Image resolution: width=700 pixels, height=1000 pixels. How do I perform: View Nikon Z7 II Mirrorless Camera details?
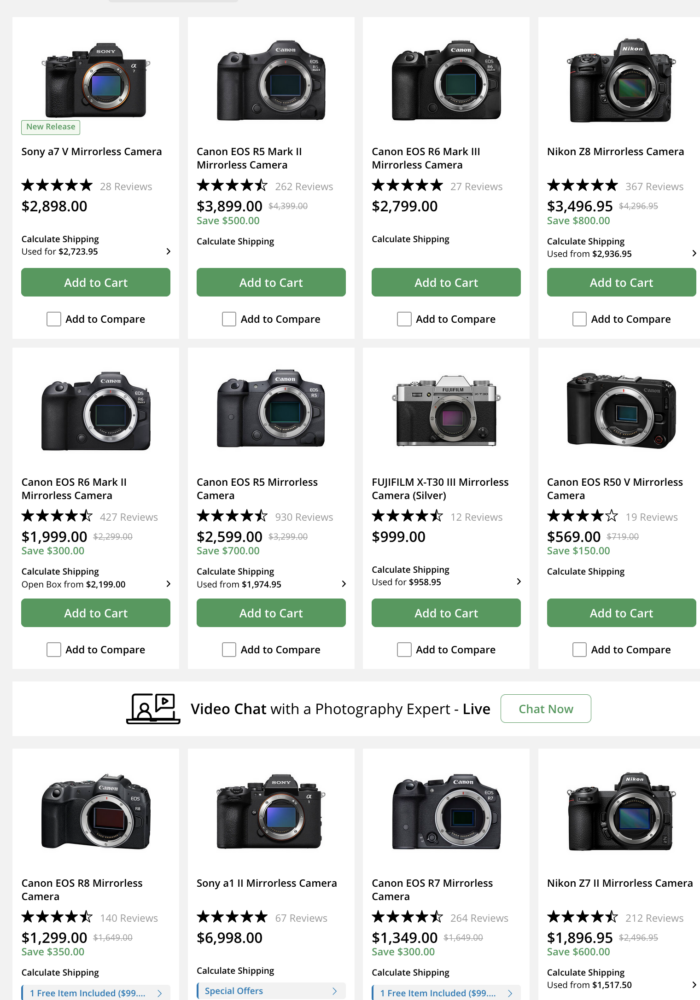coord(619,883)
